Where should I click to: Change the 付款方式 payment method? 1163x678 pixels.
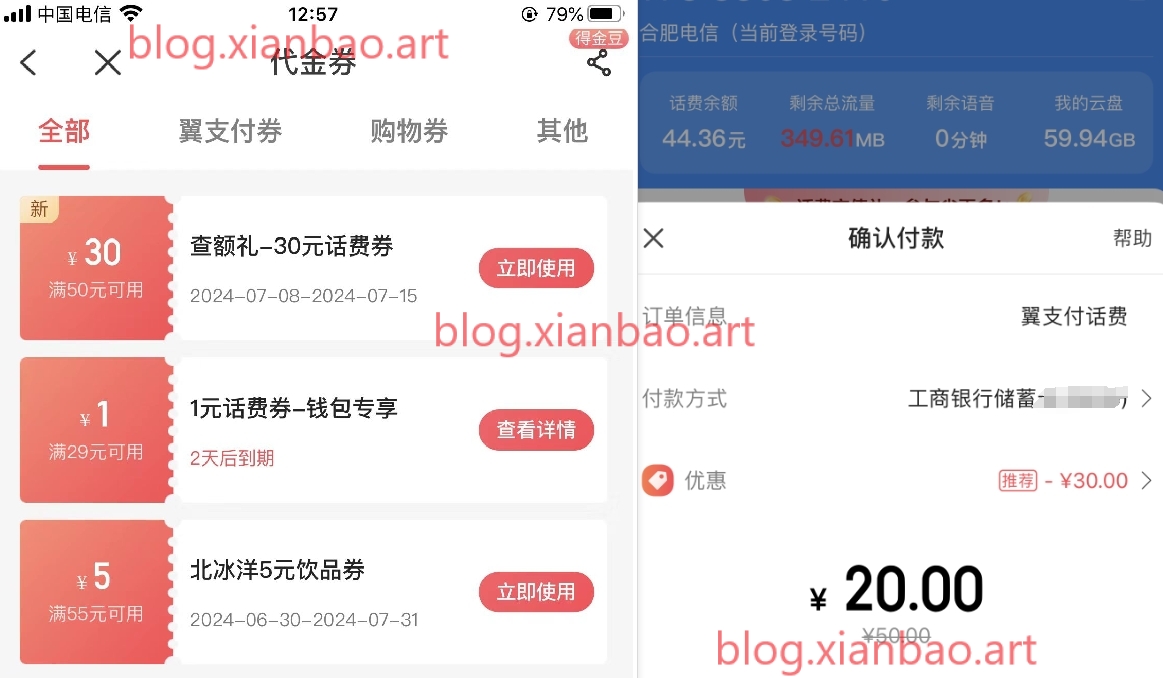coord(1030,399)
